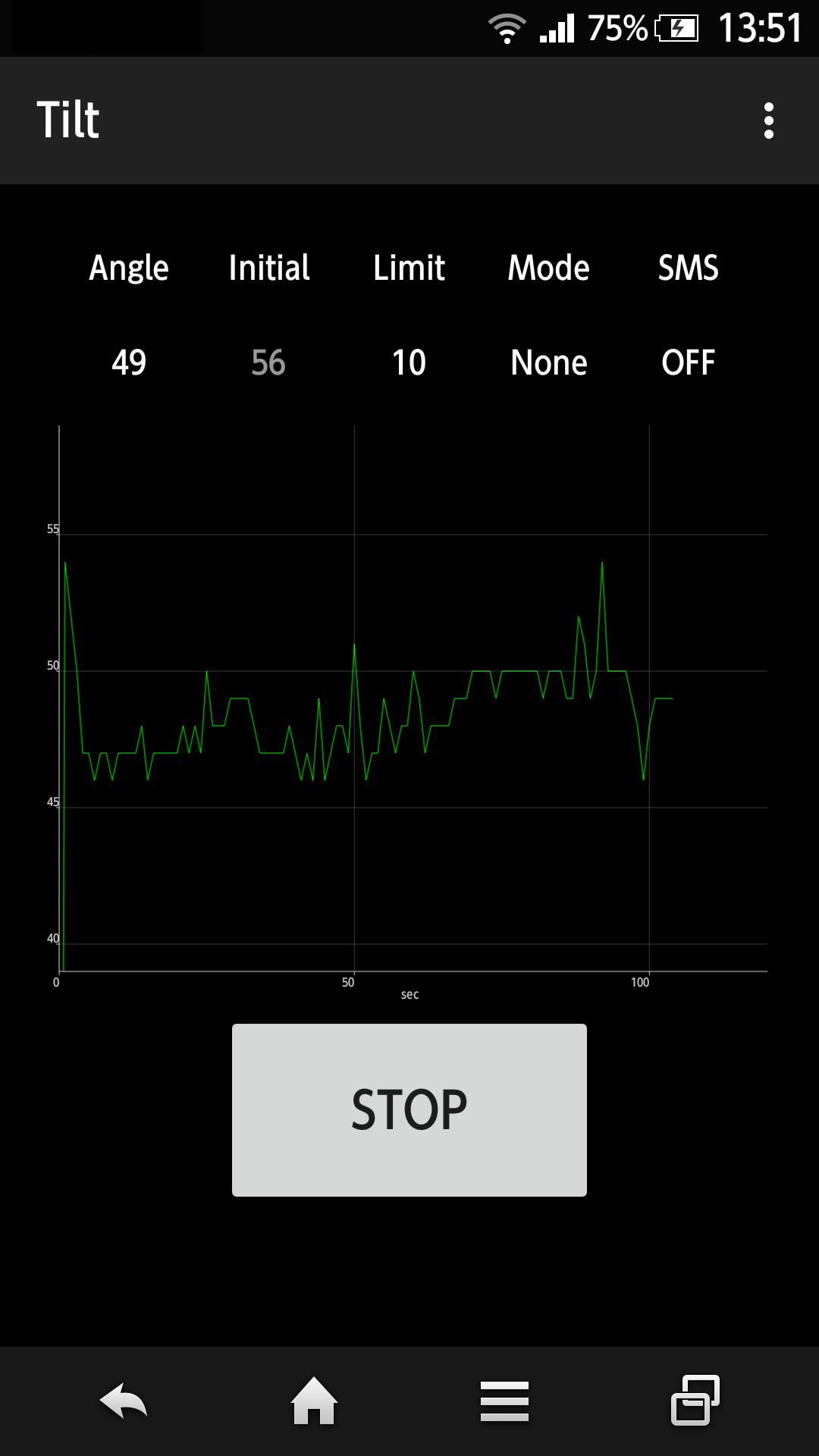This screenshot has width=819, height=1456.
Task: Open the overflow menu
Action: click(x=768, y=121)
